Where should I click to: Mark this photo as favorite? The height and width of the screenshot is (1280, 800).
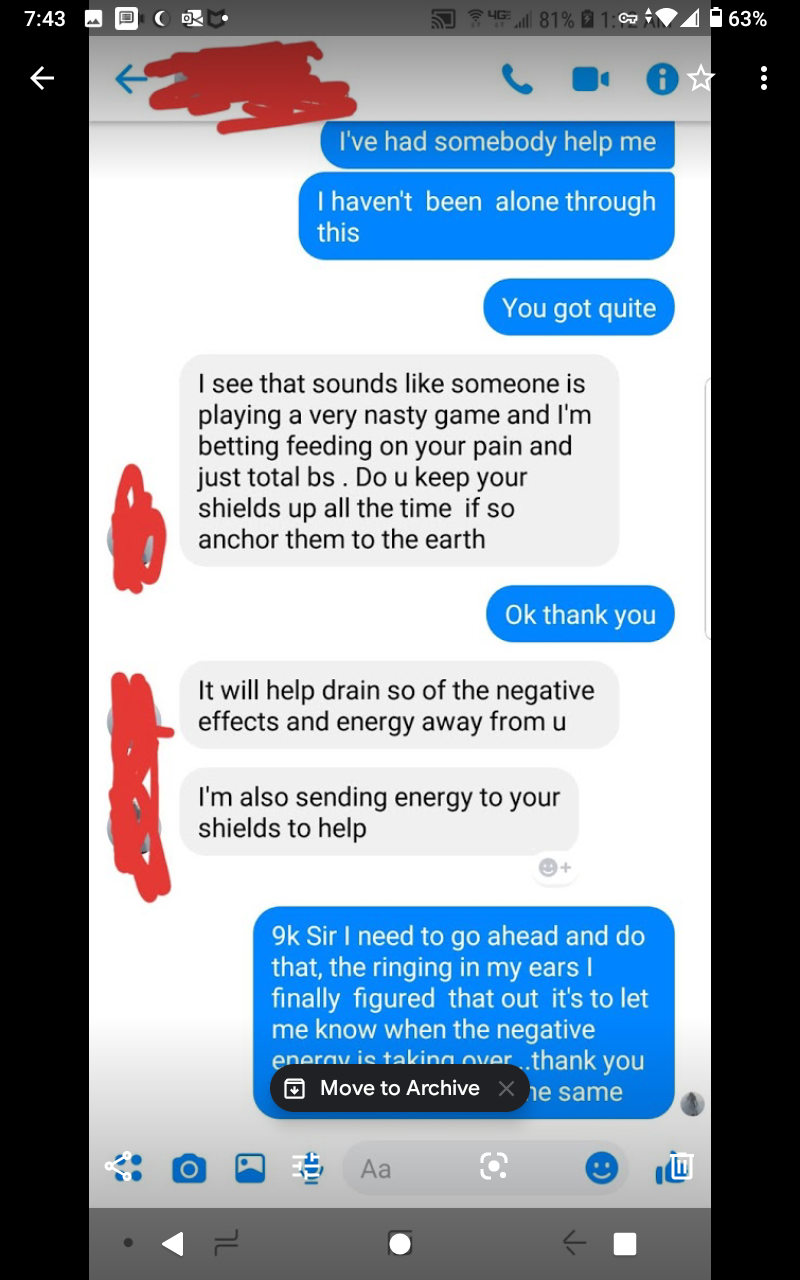coord(701,78)
